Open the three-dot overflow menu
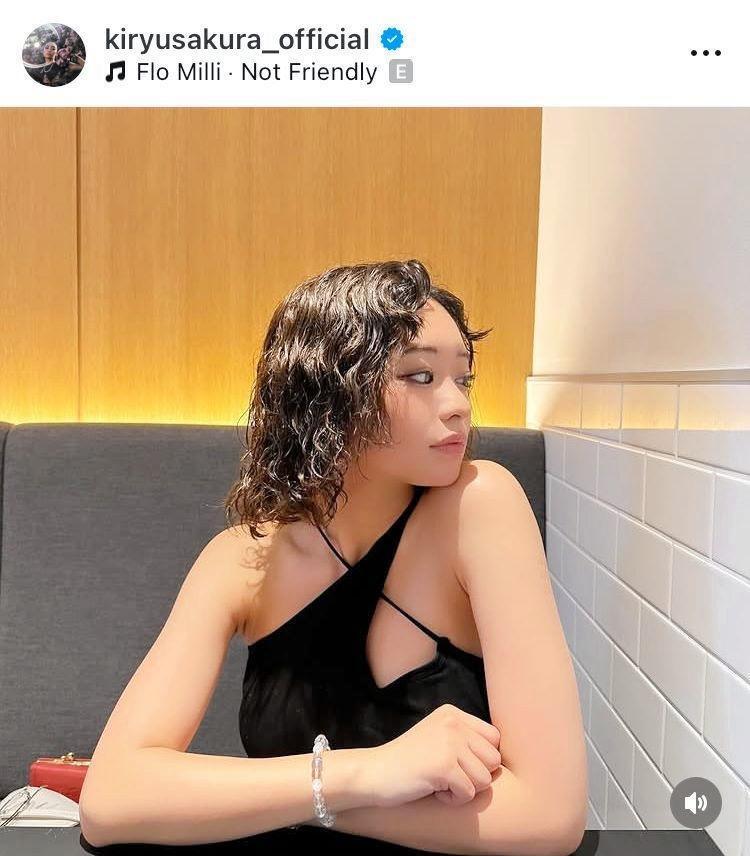The width and height of the screenshot is (750, 856). click(x=705, y=53)
